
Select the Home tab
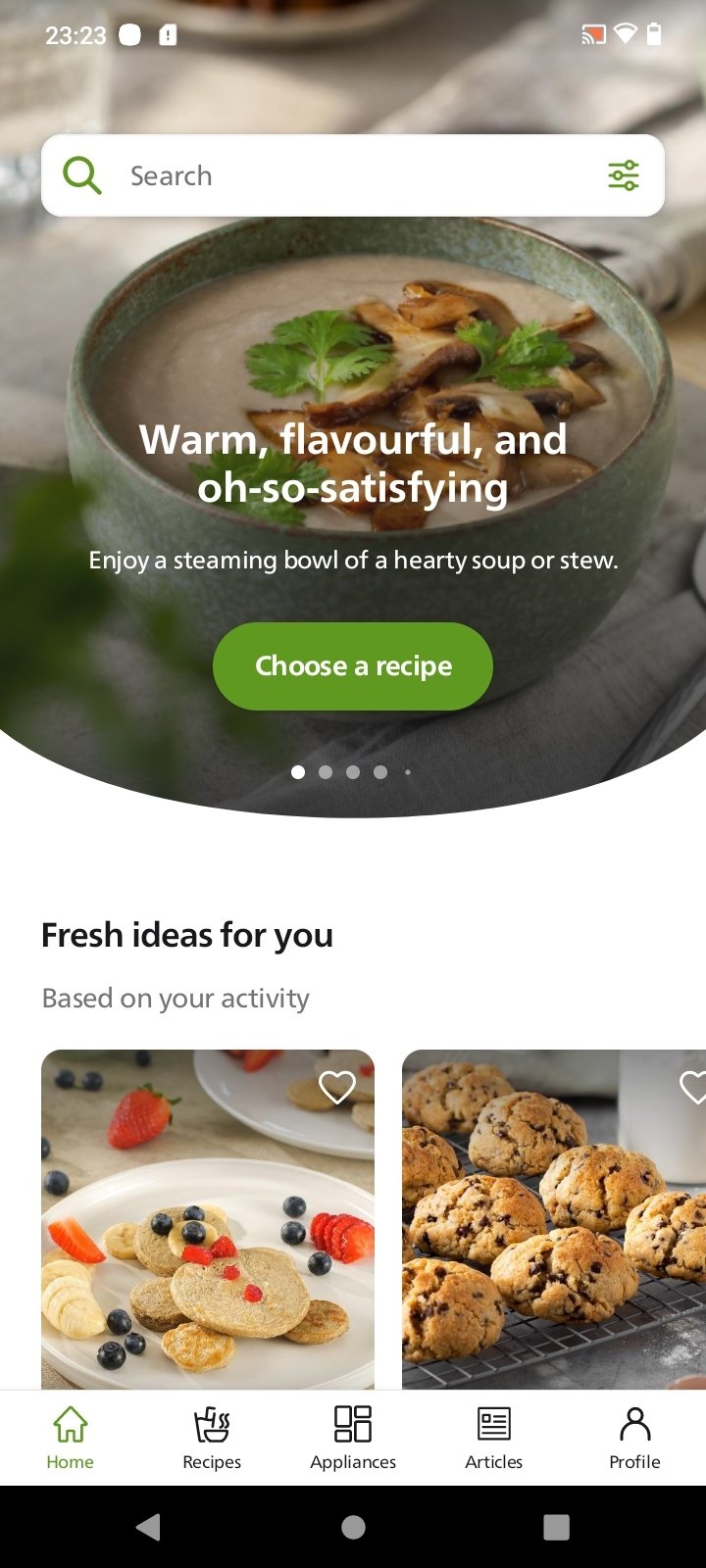[x=71, y=1438]
